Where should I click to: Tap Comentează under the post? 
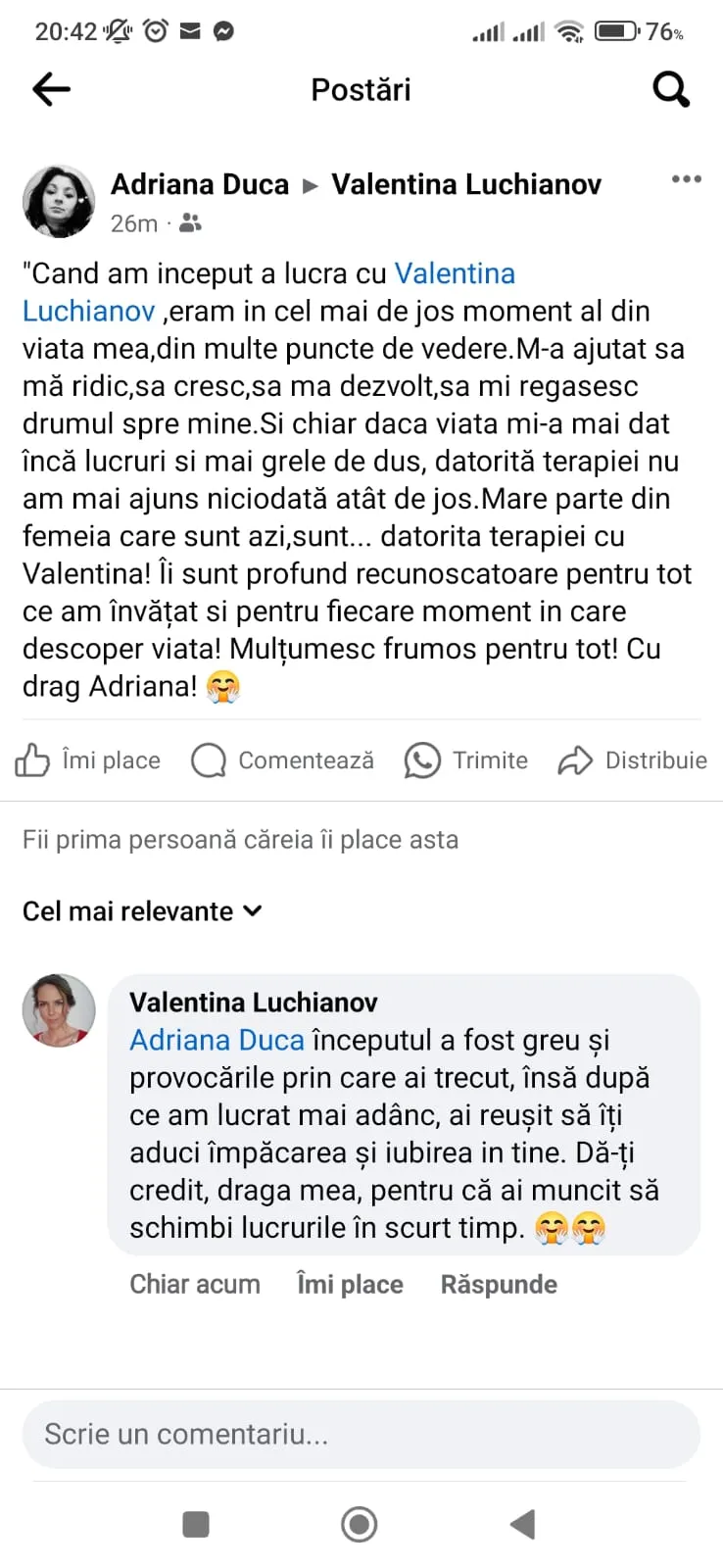point(282,760)
